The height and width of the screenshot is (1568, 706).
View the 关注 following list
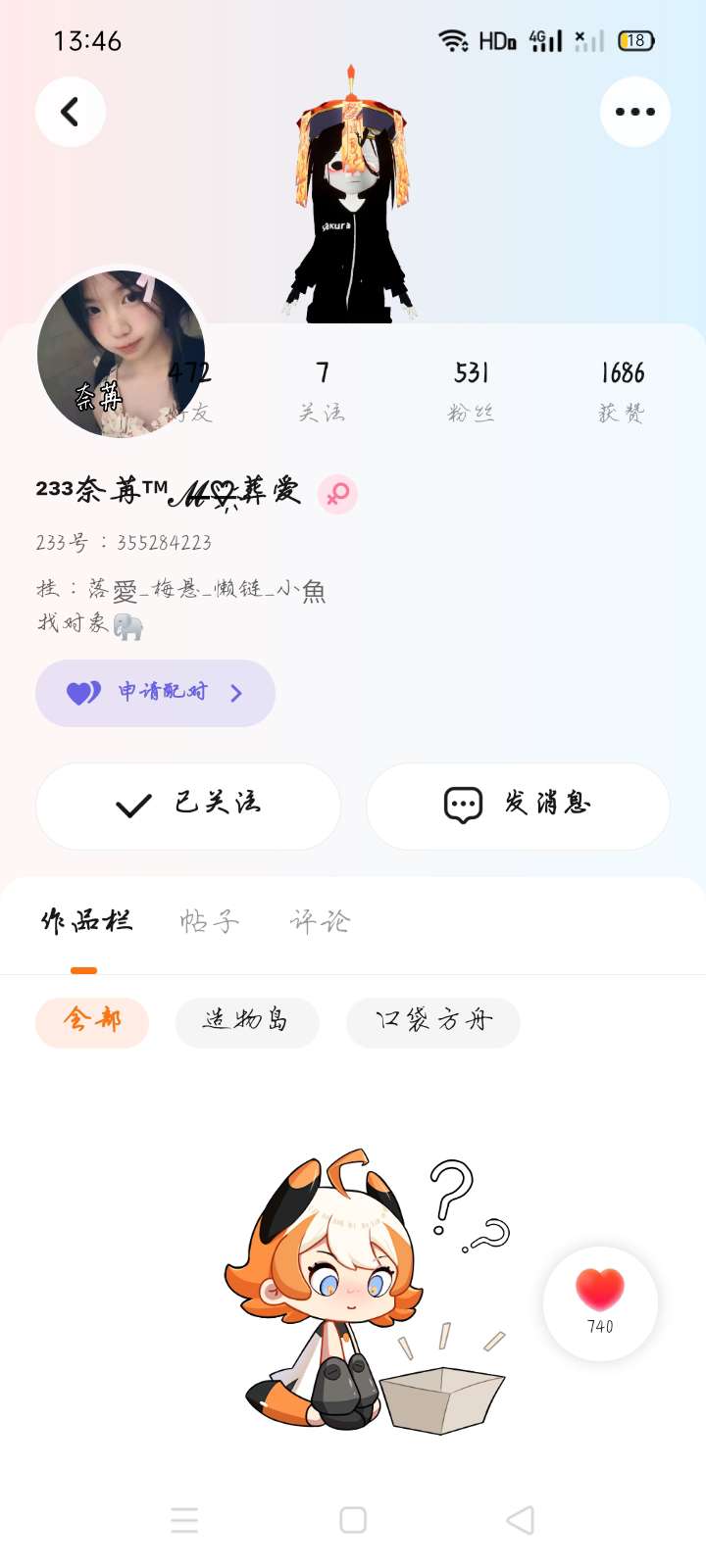322,390
